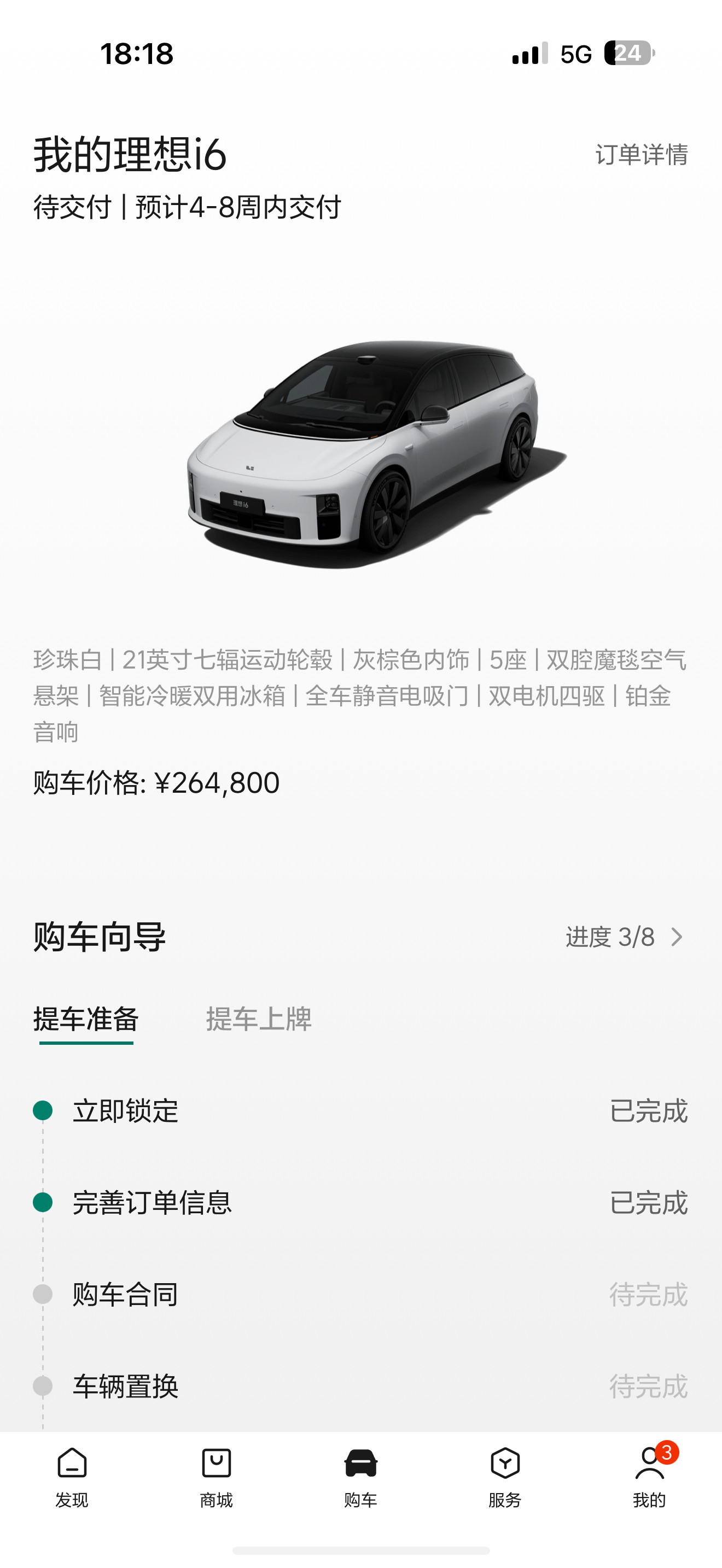Open 订单详情 order details
Screen dimensions: 722x1568
coord(641,155)
